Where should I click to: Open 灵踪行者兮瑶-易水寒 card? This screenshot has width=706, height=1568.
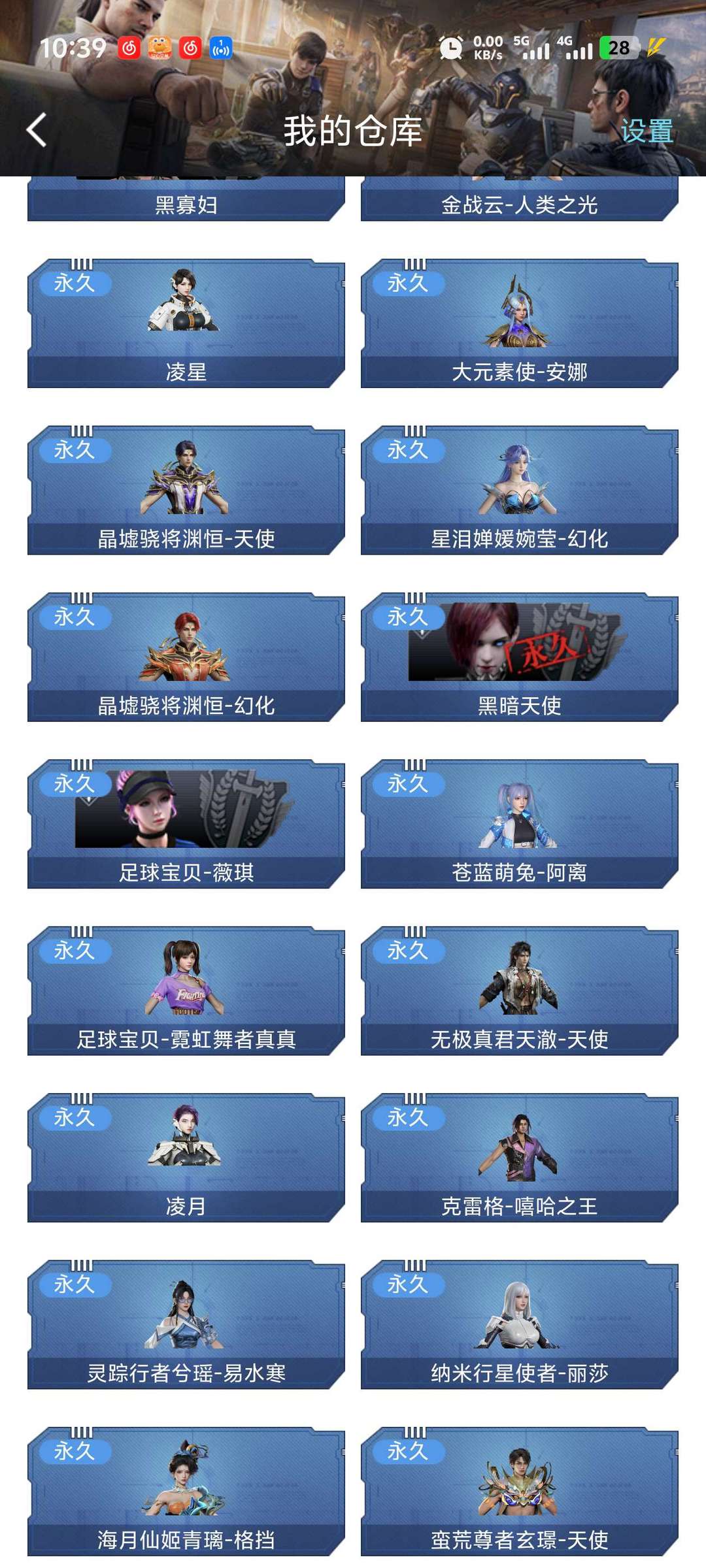click(x=186, y=1324)
